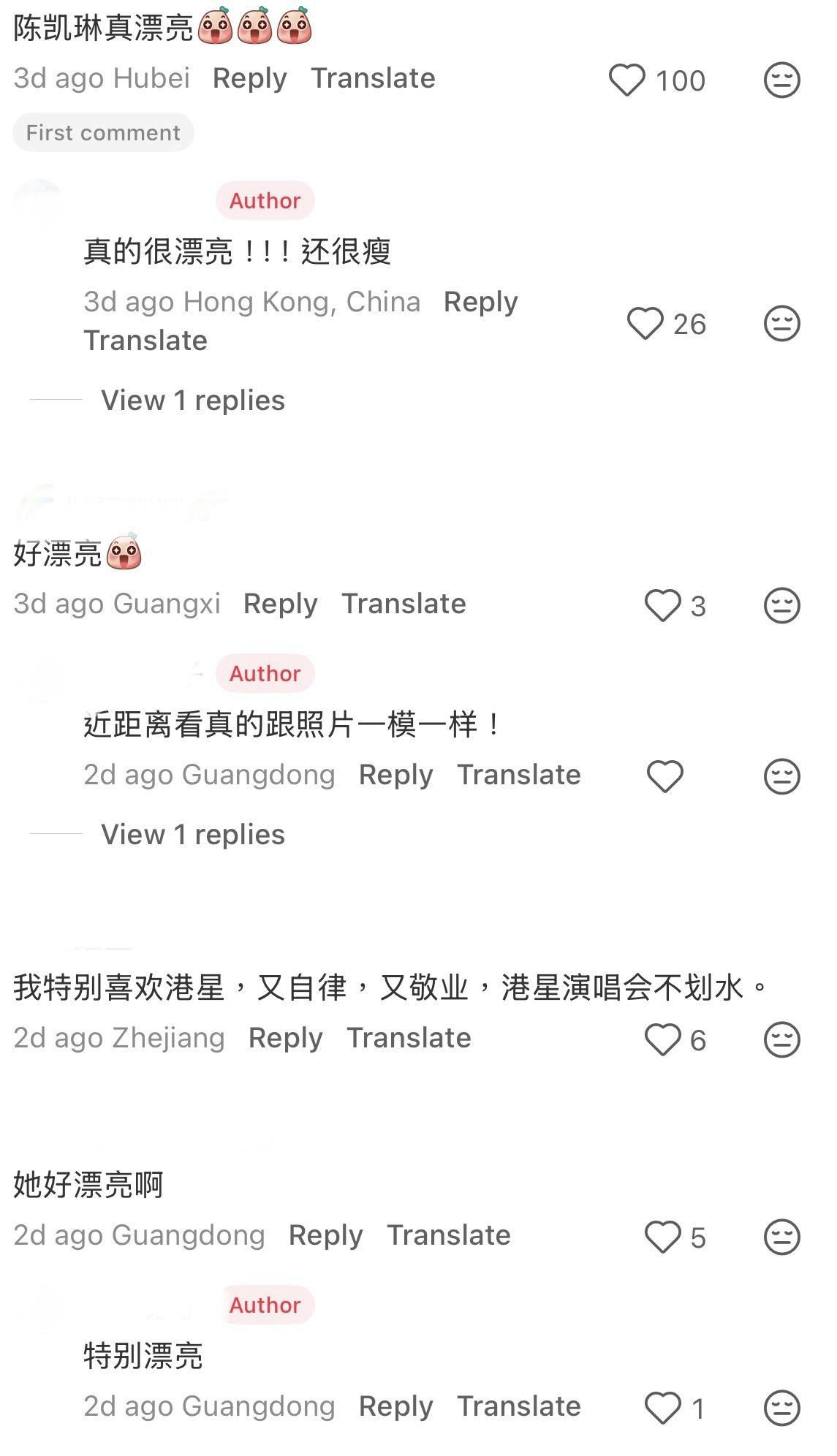Reply to the Guangxi comment
Viewport: 837px width, 1456px height.
pyautogui.click(x=280, y=604)
